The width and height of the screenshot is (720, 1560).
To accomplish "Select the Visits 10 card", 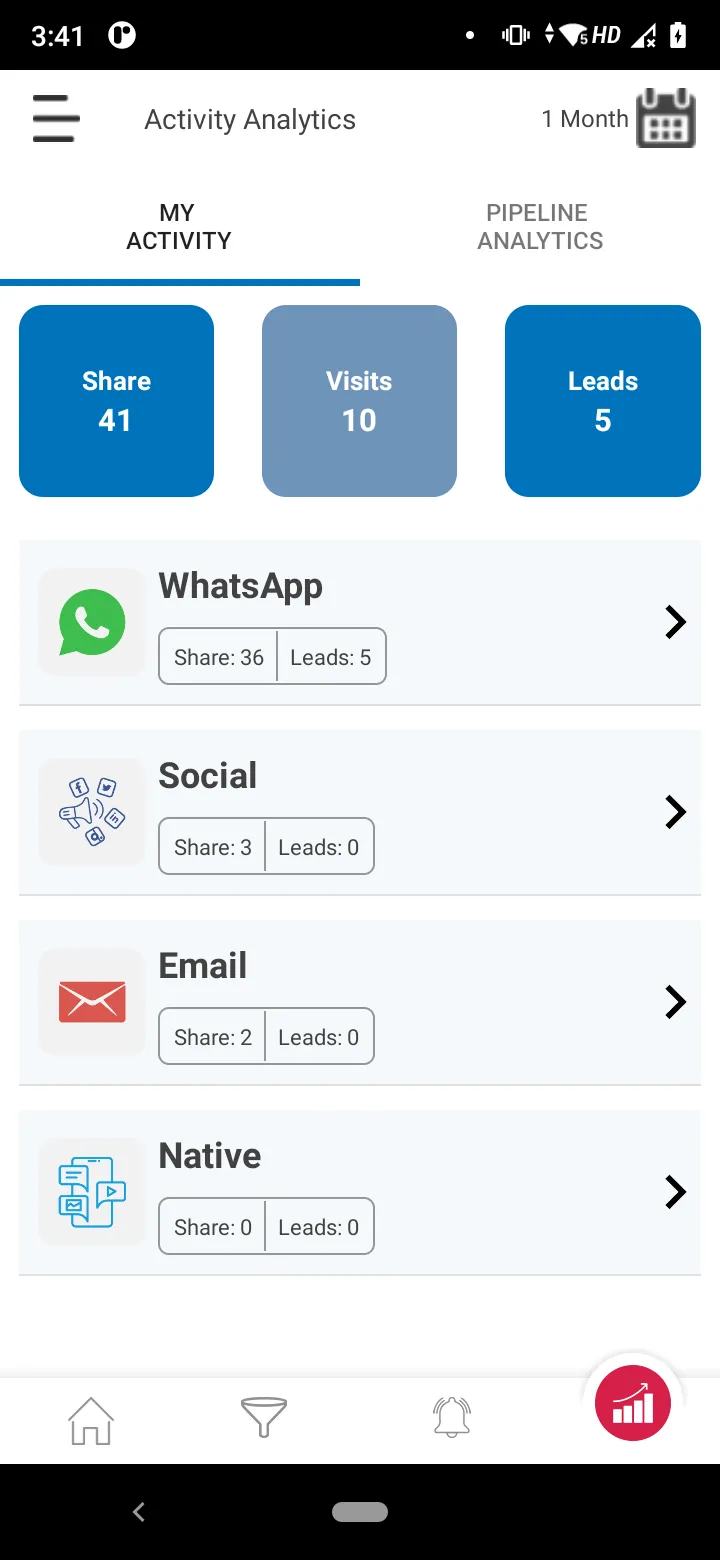I will pyautogui.click(x=359, y=401).
